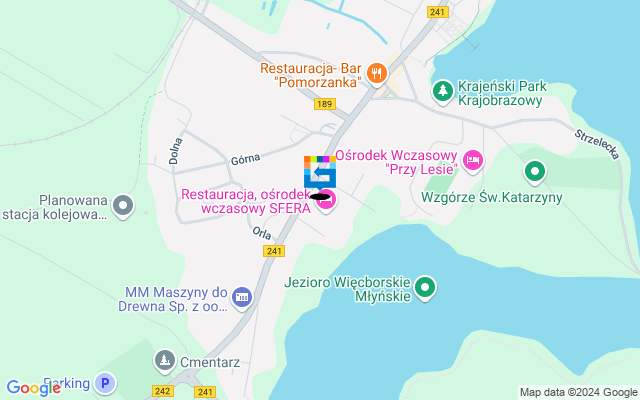Screen dimensions: 640x400
Task: Select the Krajeński Park Krajobrazowy pin
Action: click(442, 91)
